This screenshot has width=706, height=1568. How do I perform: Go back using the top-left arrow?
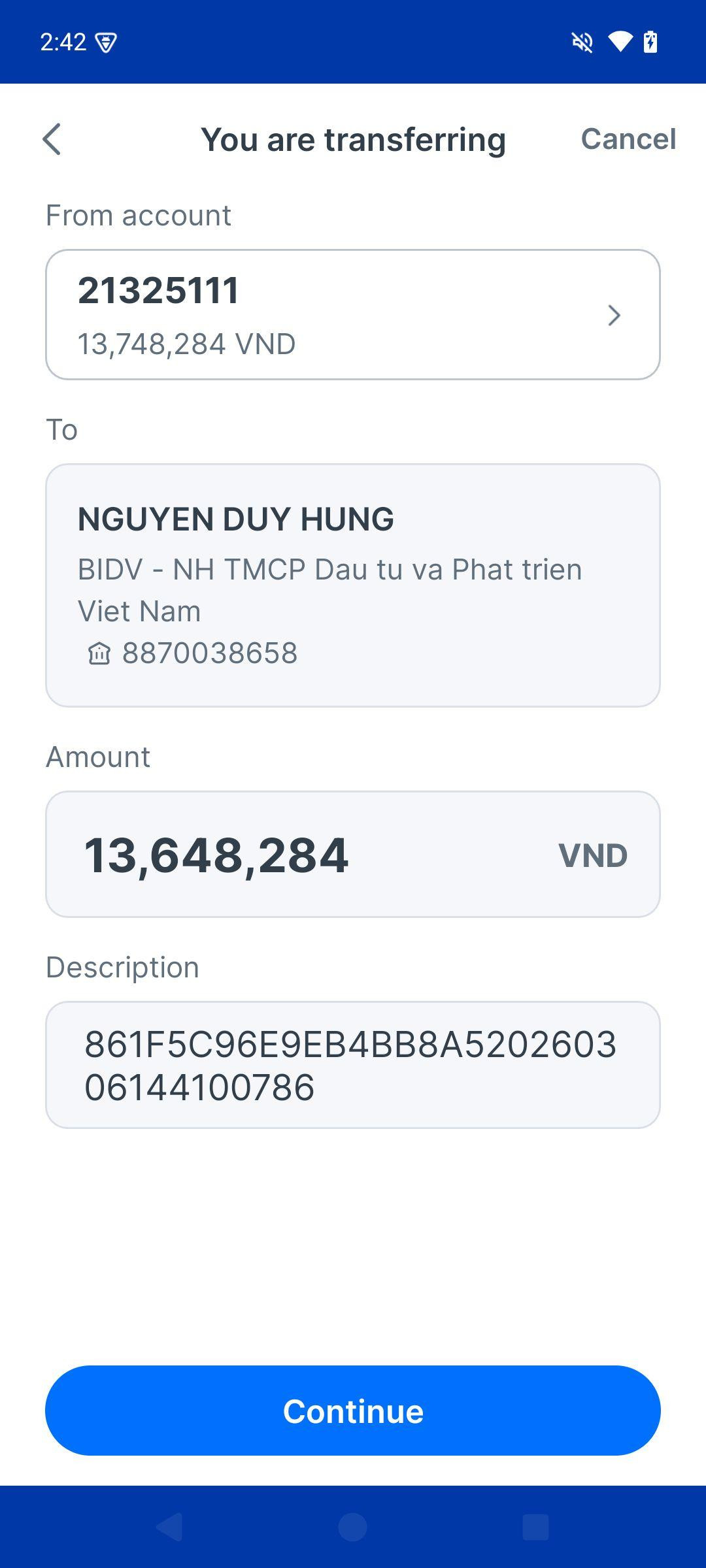[x=52, y=139]
